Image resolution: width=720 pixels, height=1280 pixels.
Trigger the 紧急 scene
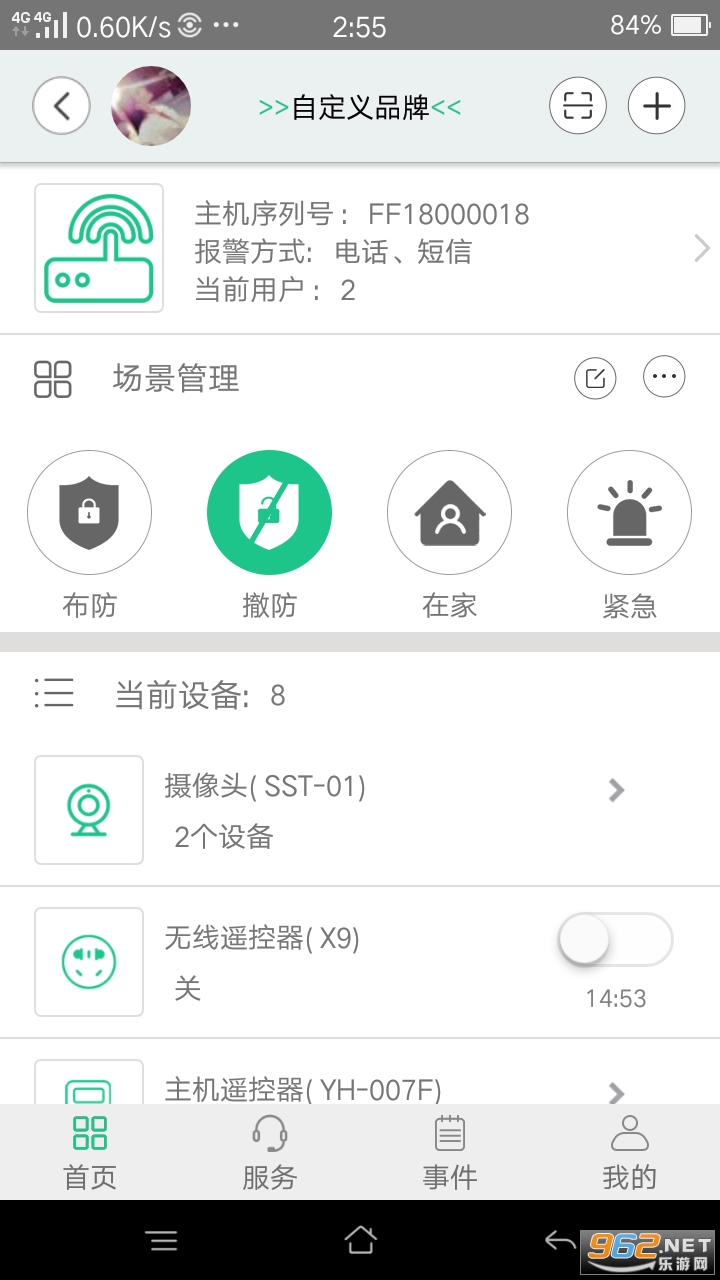click(629, 513)
